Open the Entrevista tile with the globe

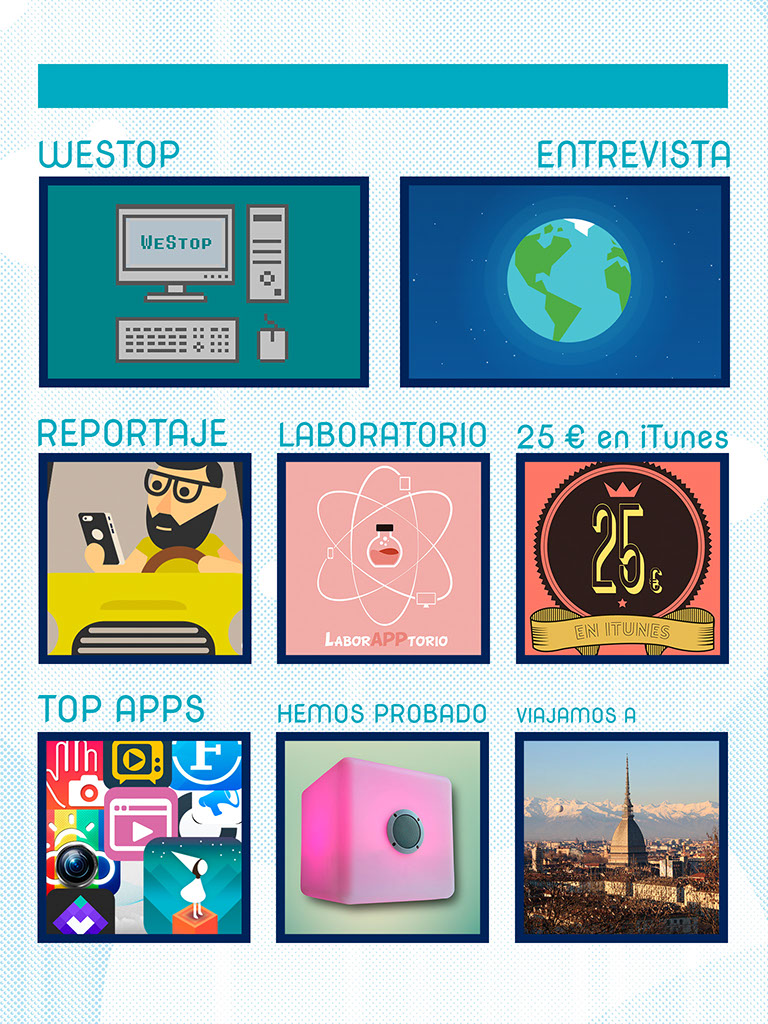(x=564, y=282)
